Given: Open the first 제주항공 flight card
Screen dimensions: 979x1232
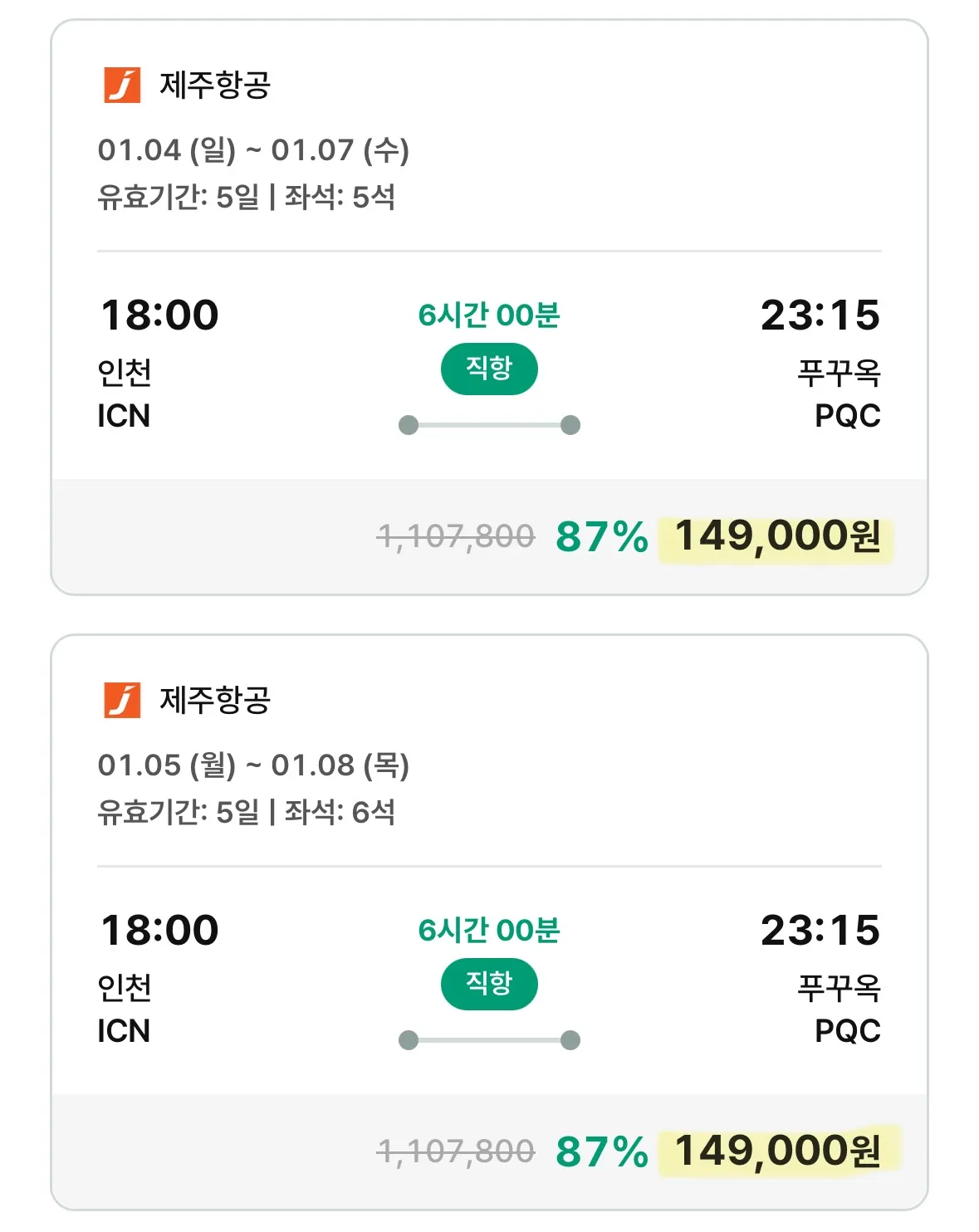Looking at the screenshot, I should [490, 307].
